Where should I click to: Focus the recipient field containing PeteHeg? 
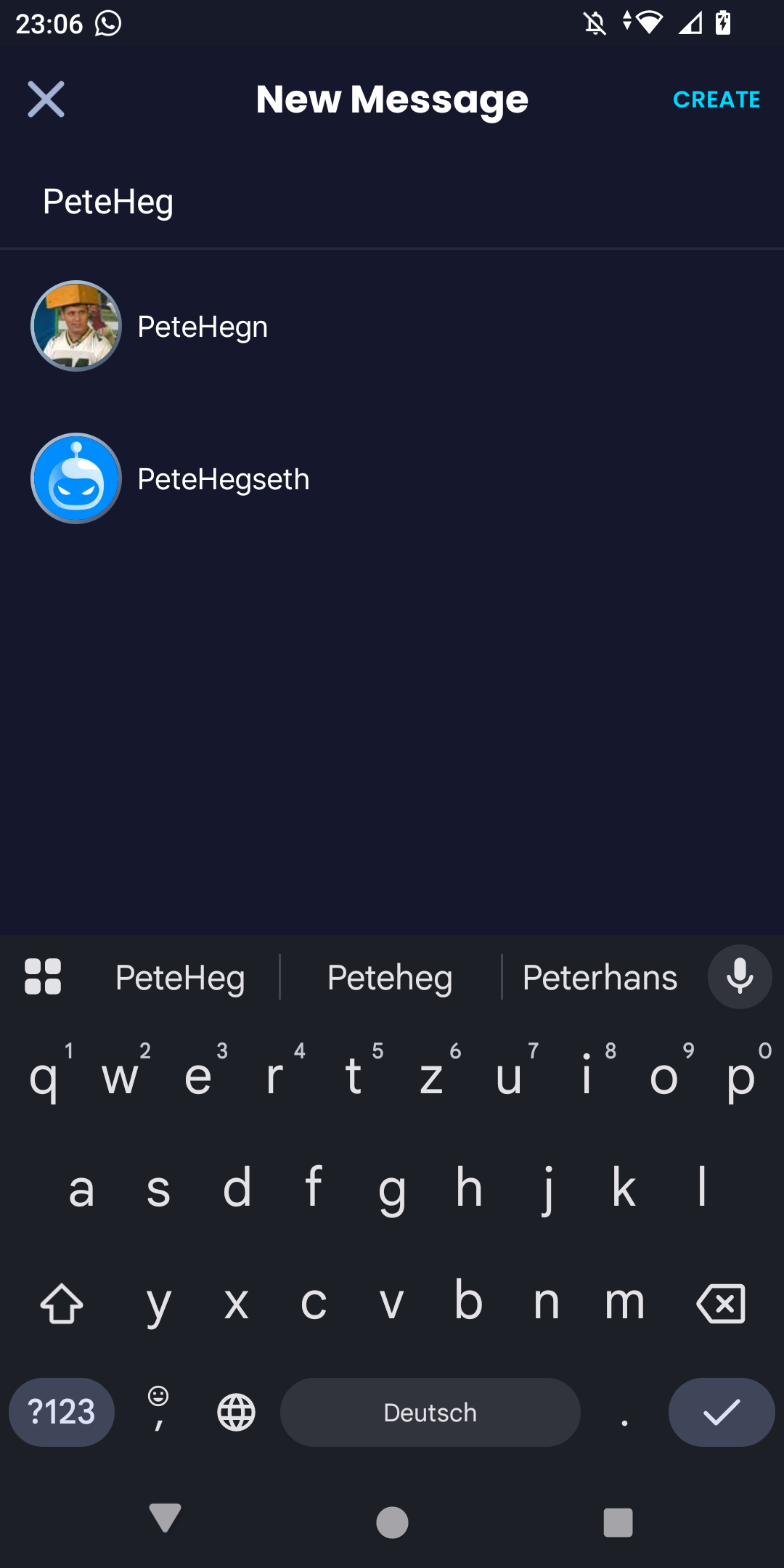[392, 202]
